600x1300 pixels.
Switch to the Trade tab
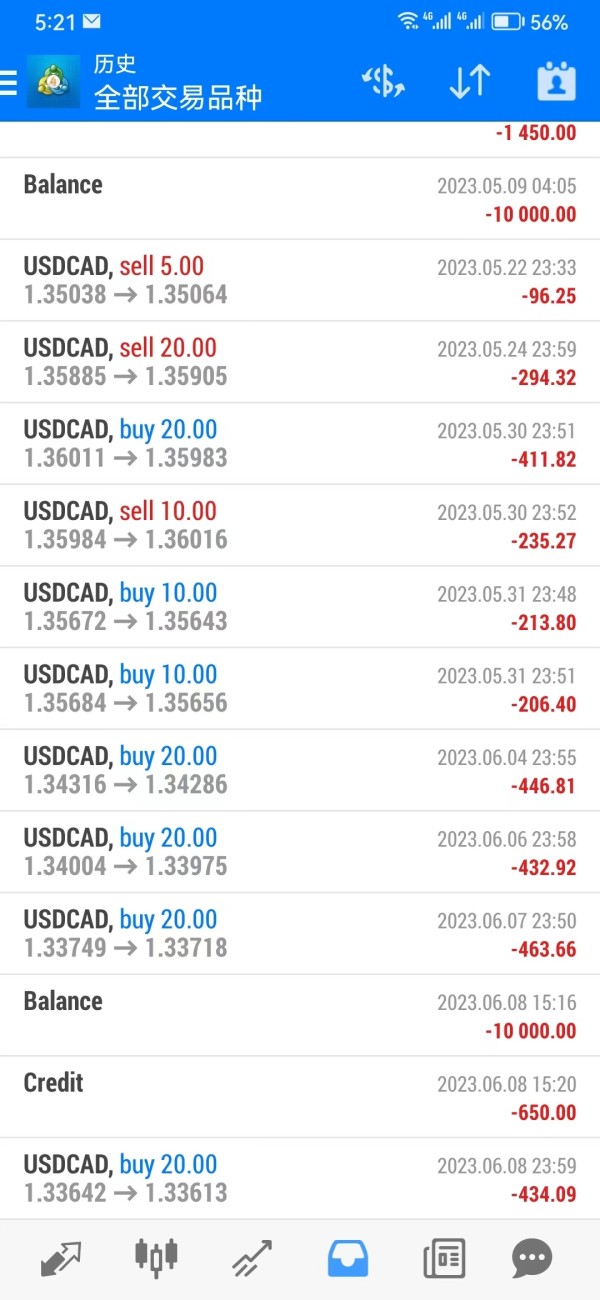click(x=252, y=1258)
